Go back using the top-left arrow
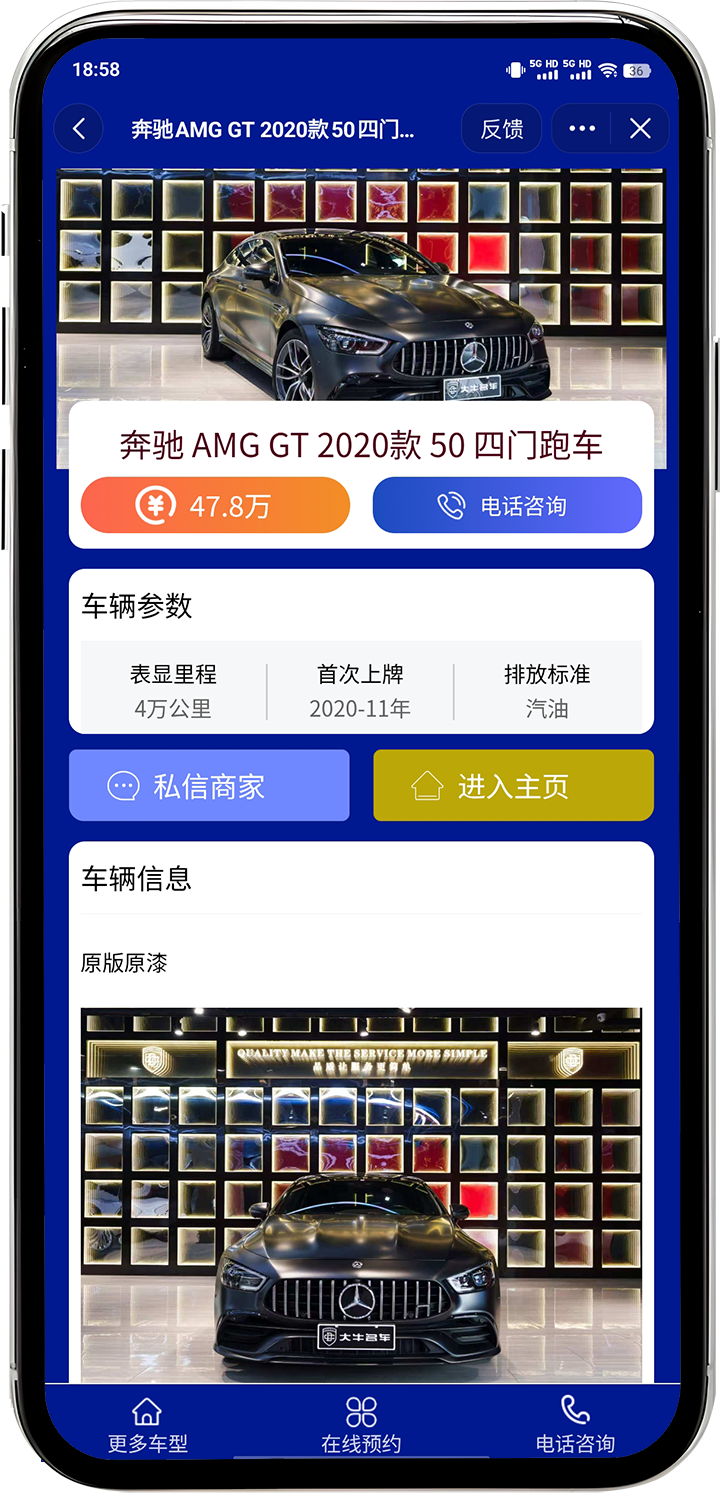This screenshot has width=720, height=1511. (79, 129)
